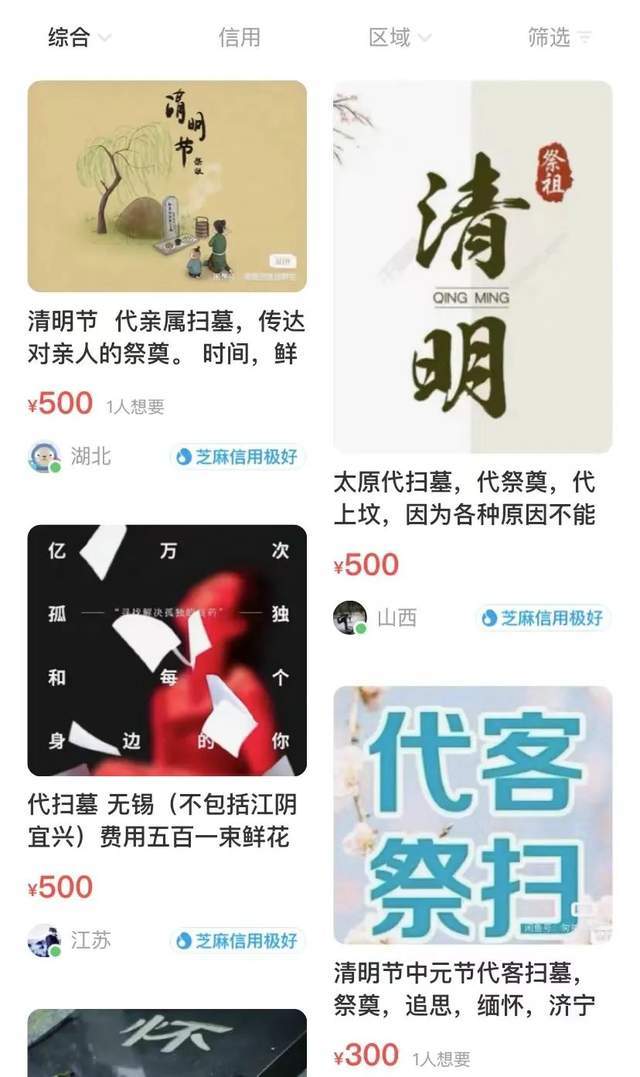The image size is (640, 1077).
Task: Open the 清明节 代亲属扫墓 listing from 湖北
Action: click(x=167, y=187)
